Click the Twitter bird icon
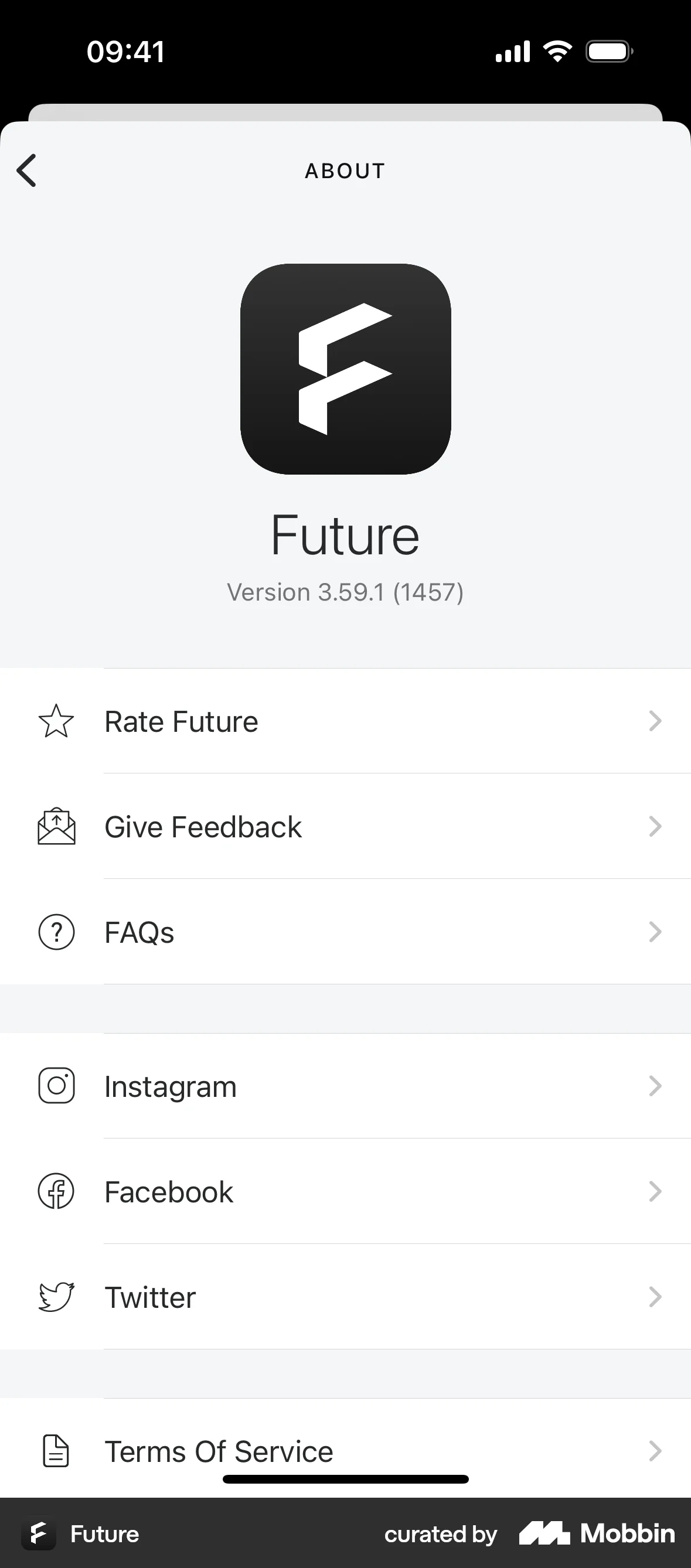 (56, 1297)
